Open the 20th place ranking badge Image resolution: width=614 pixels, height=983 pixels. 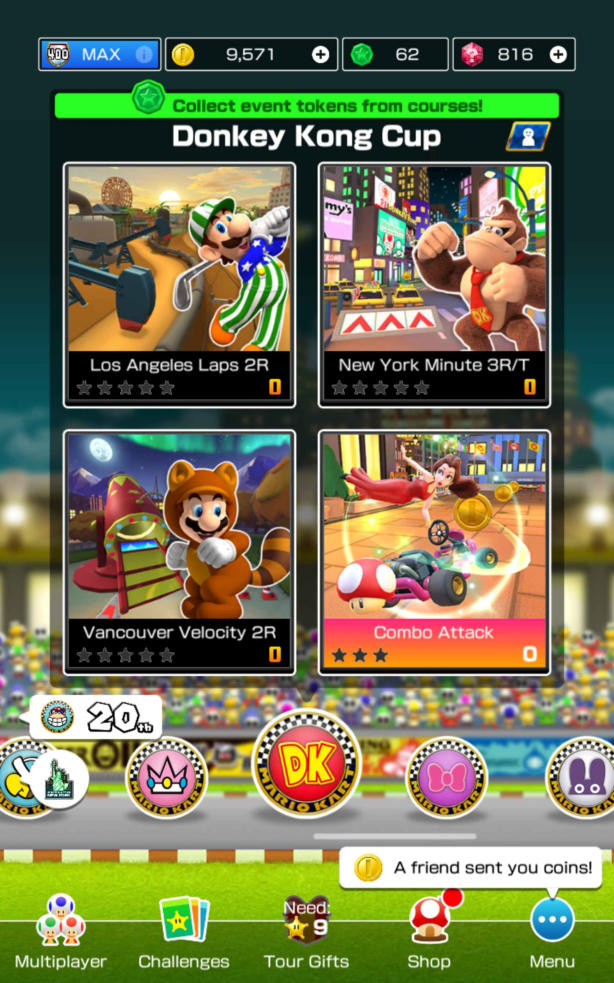(95, 716)
